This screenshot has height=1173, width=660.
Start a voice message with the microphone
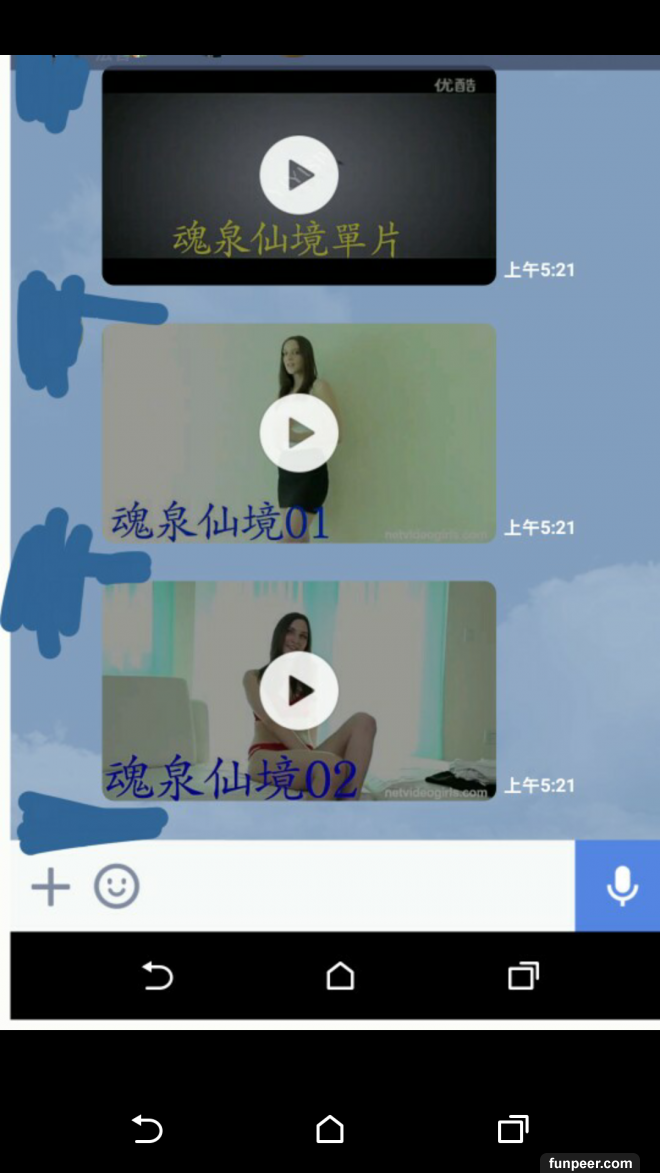(620, 886)
